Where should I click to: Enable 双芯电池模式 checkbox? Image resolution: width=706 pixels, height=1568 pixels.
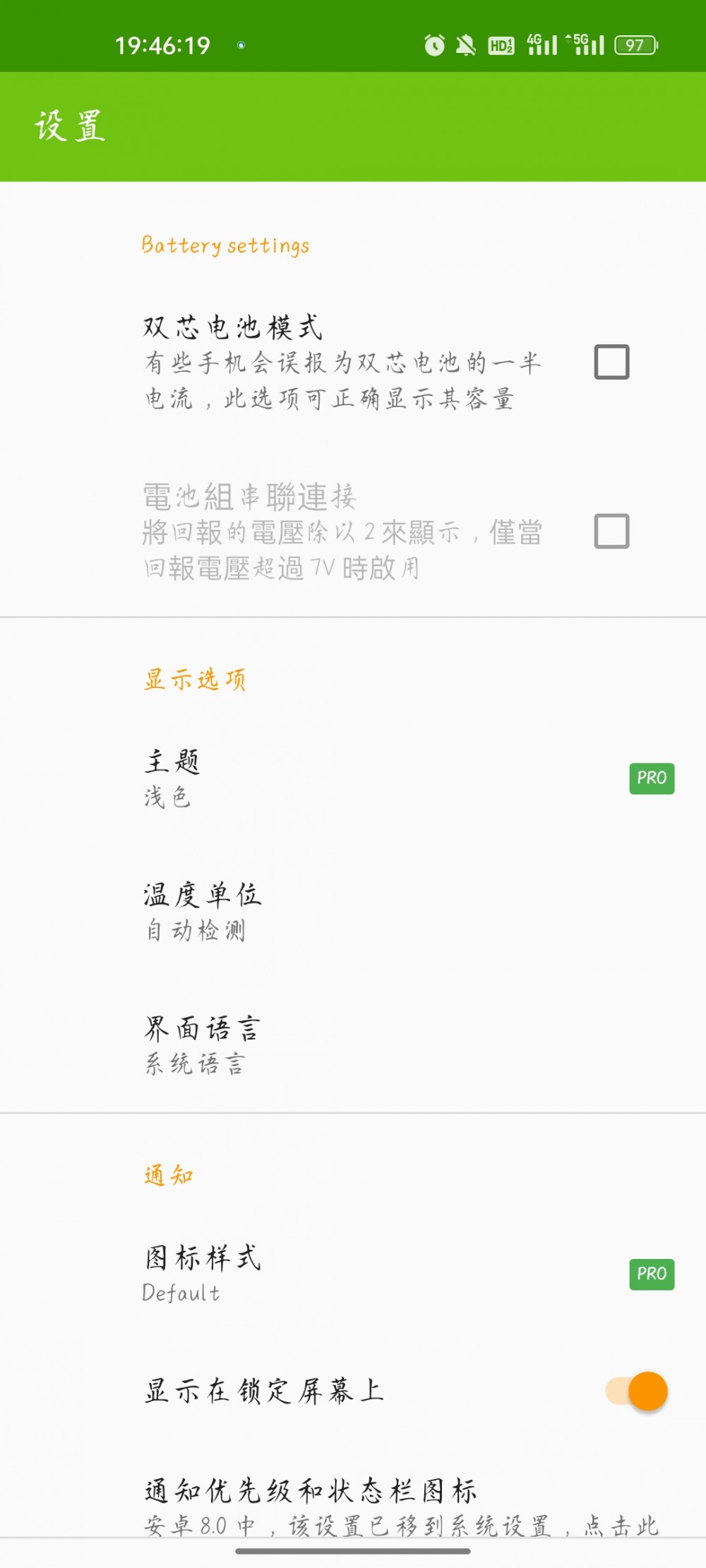(611, 363)
